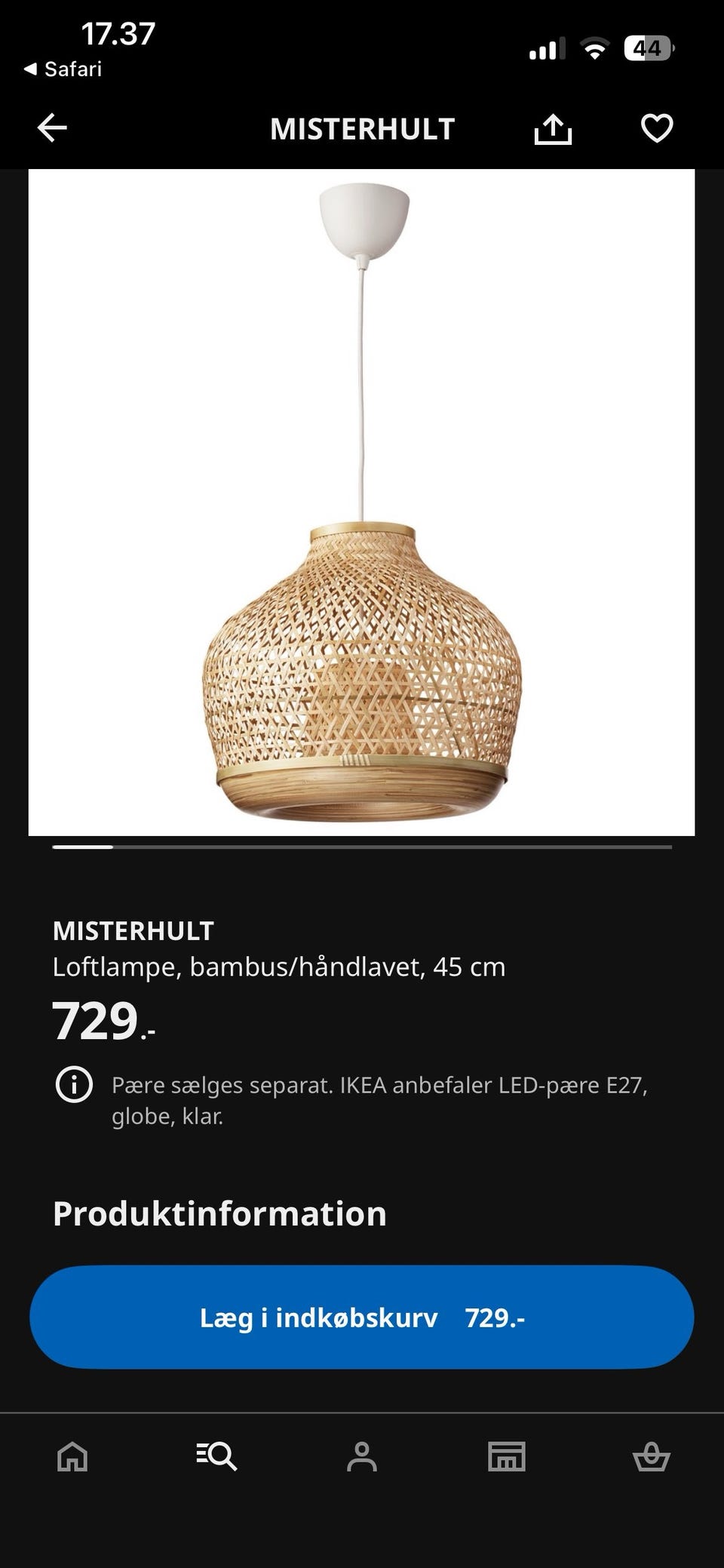Tap the battery indicator
This screenshot has width=724, height=1568.
[x=645, y=47]
